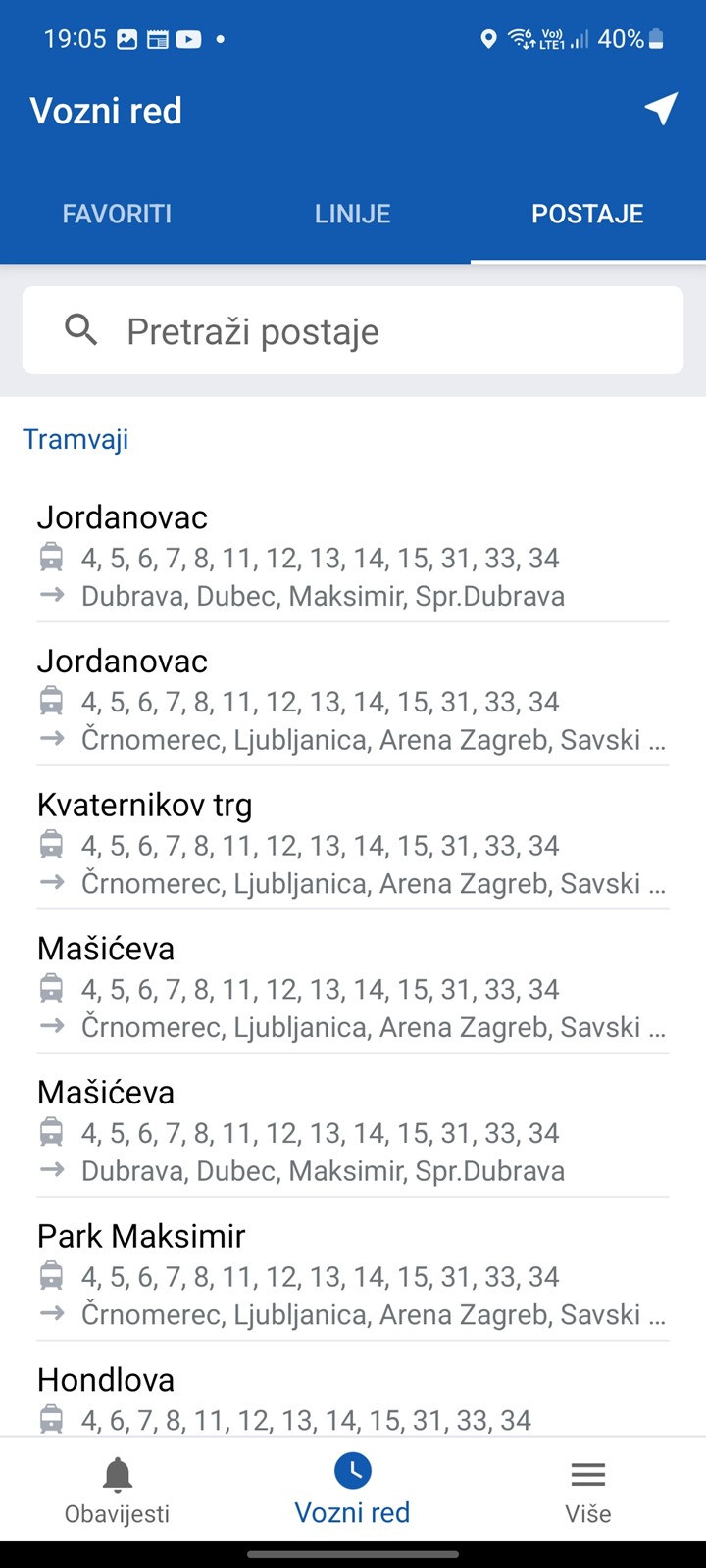Screen dimensions: 706x1568
Task: Go to Obavijesti notifications
Action: tap(118, 1490)
